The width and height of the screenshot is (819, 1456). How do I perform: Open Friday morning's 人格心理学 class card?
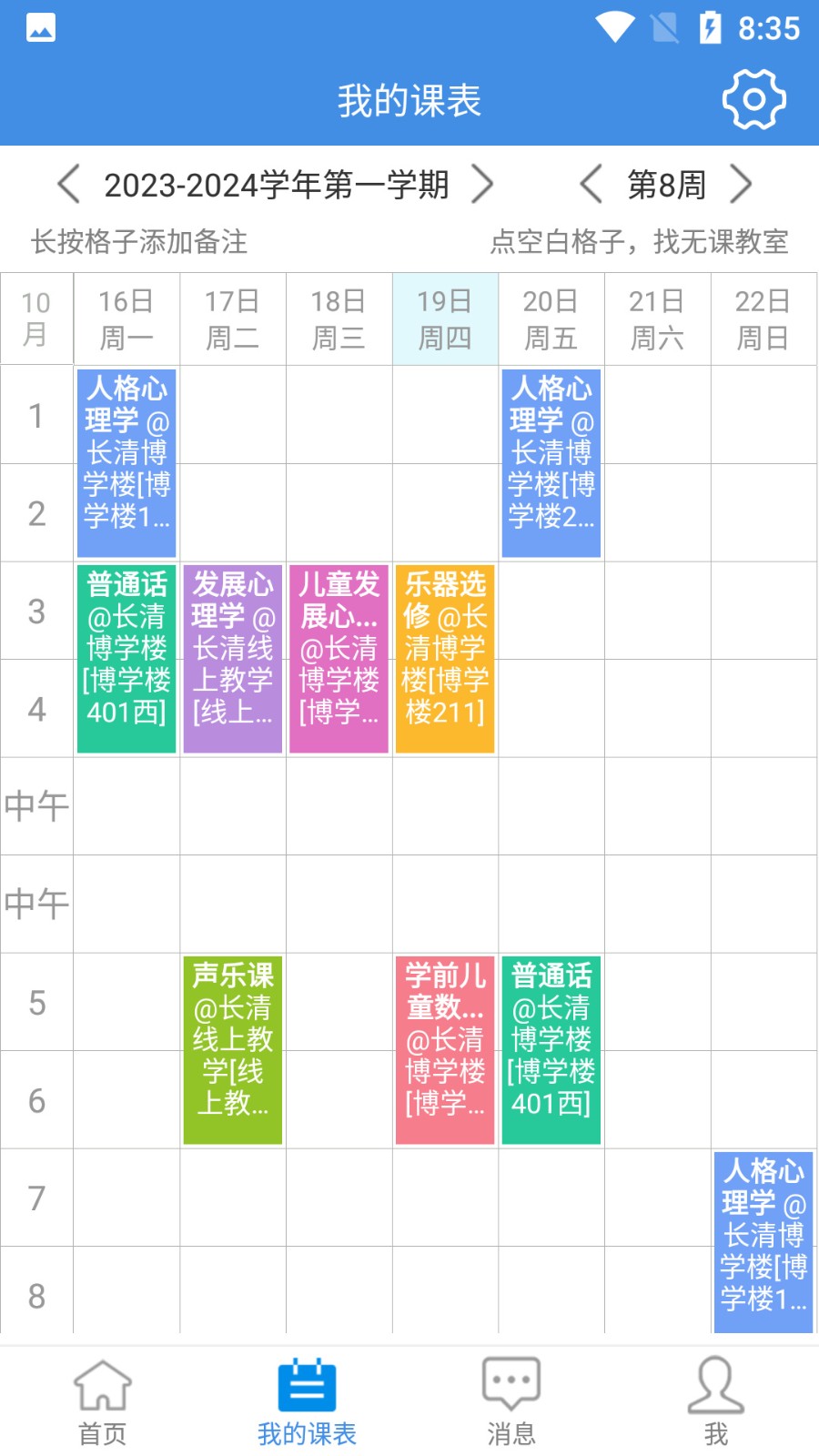click(x=551, y=462)
